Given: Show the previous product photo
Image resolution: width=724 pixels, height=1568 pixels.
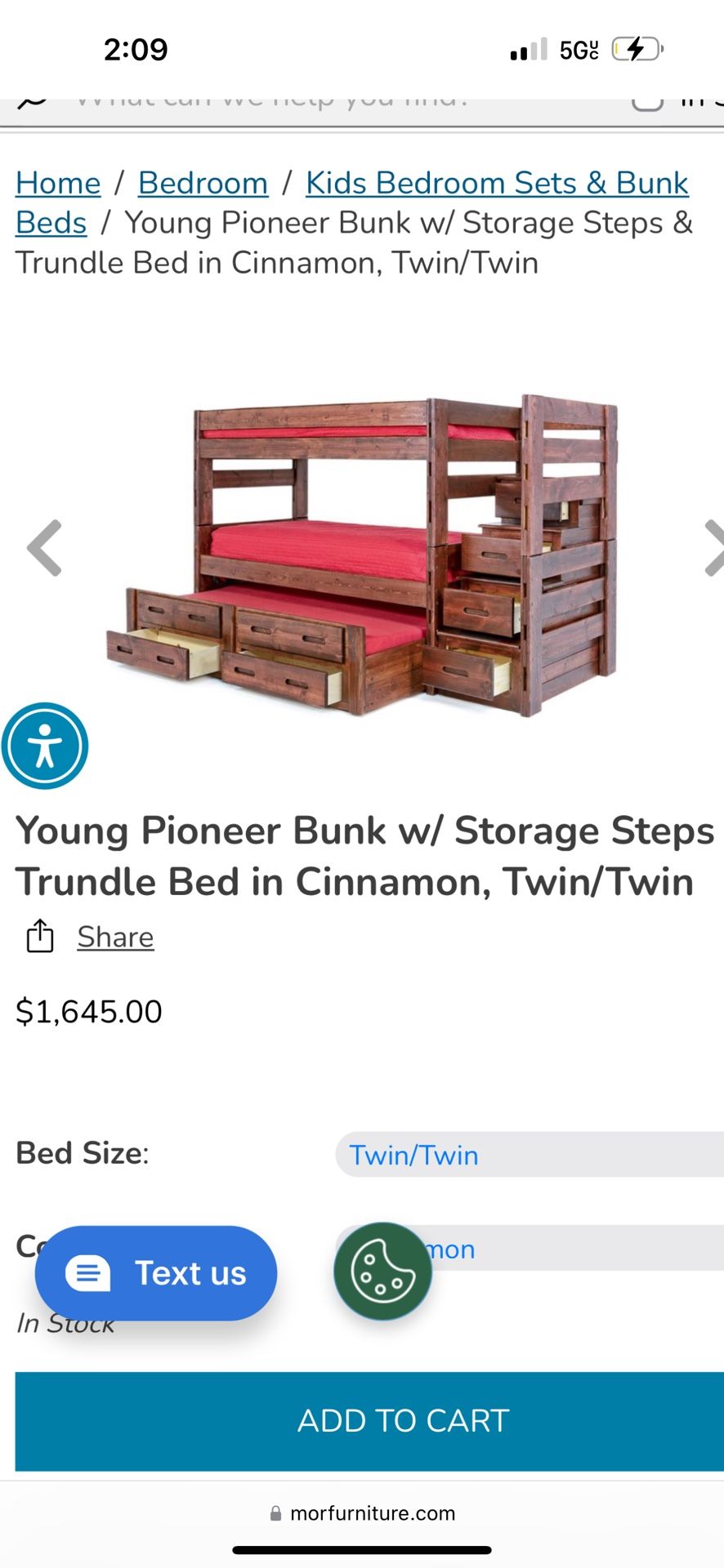Looking at the screenshot, I should pos(44,548).
